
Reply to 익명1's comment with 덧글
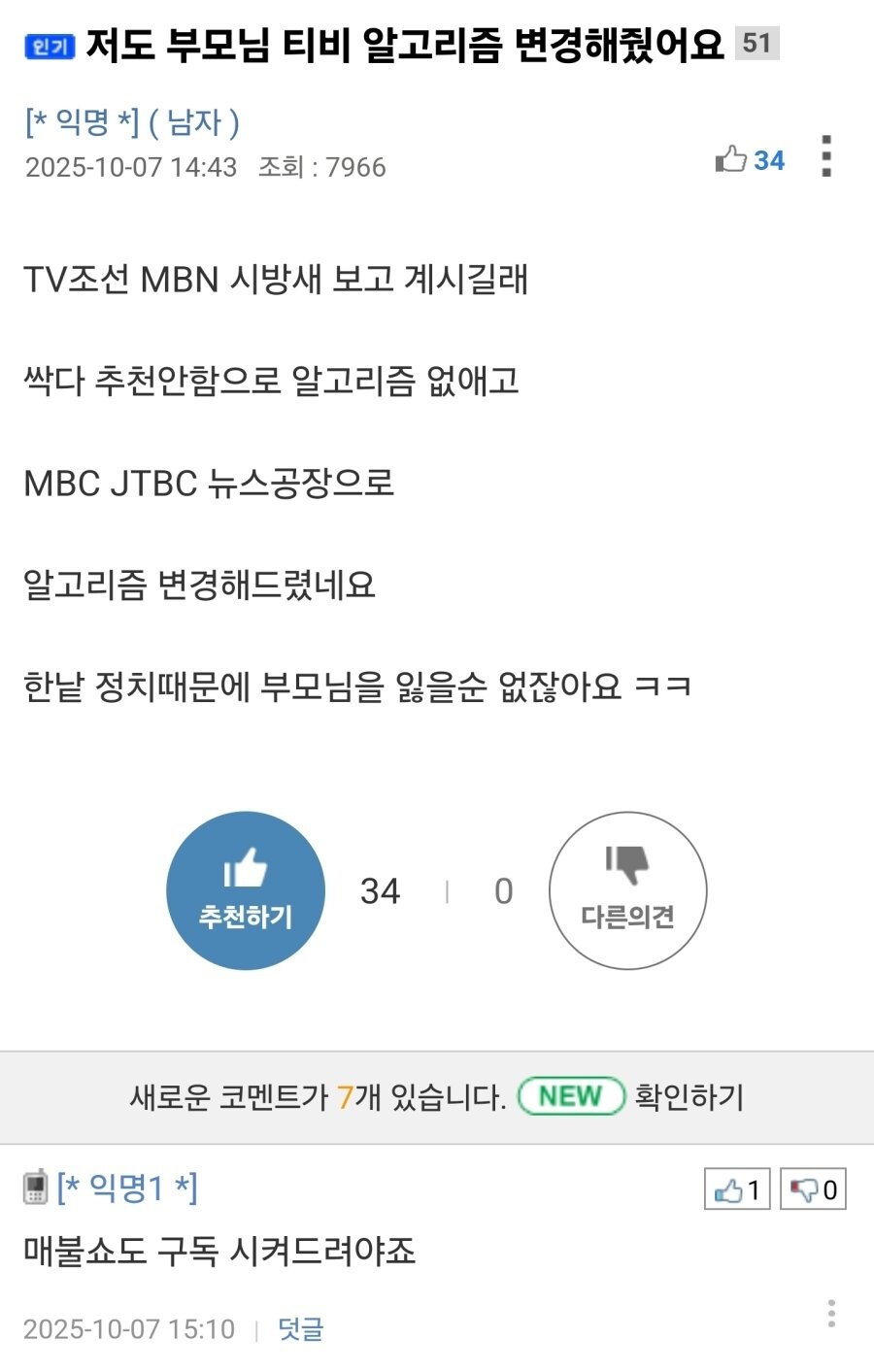point(300,1328)
